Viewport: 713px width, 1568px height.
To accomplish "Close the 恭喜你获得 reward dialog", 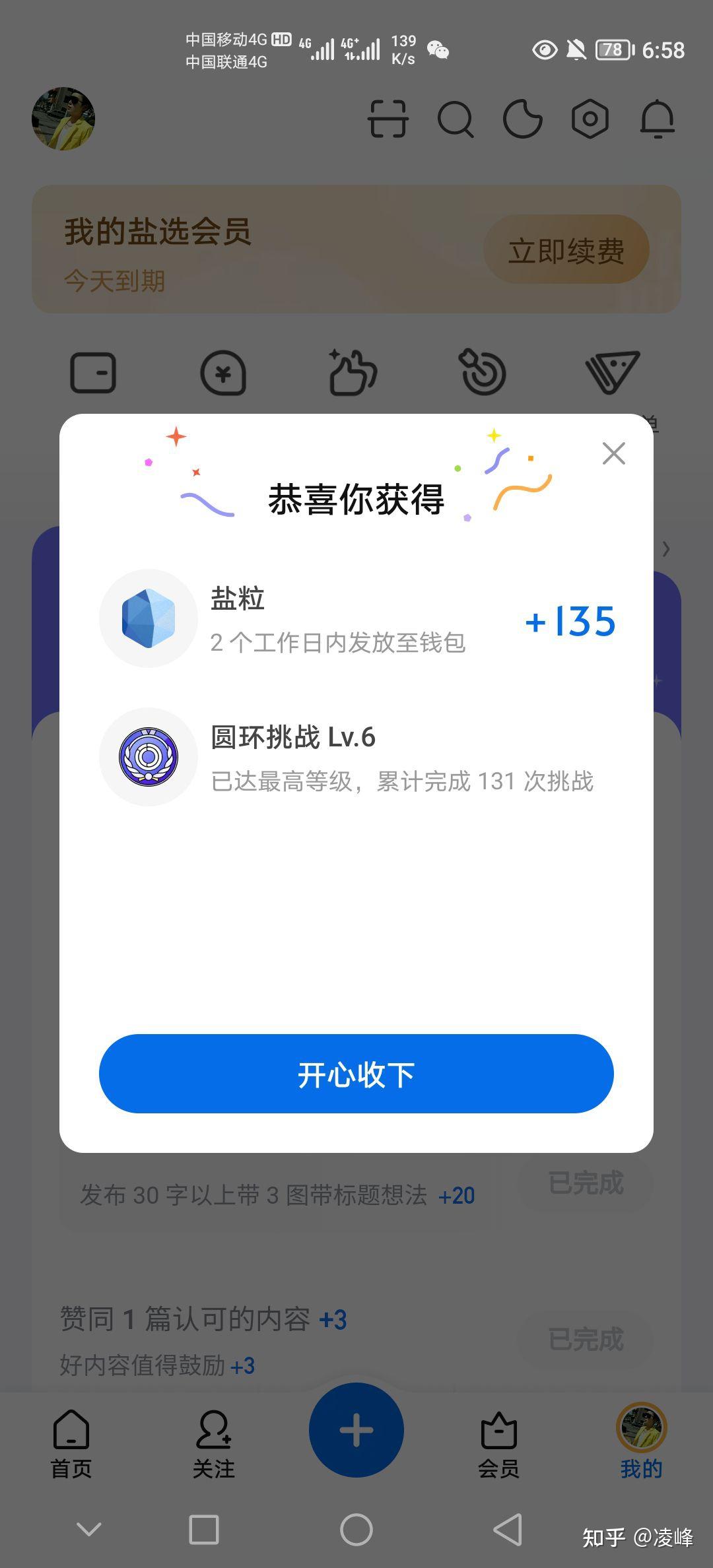I will point(614,453).
